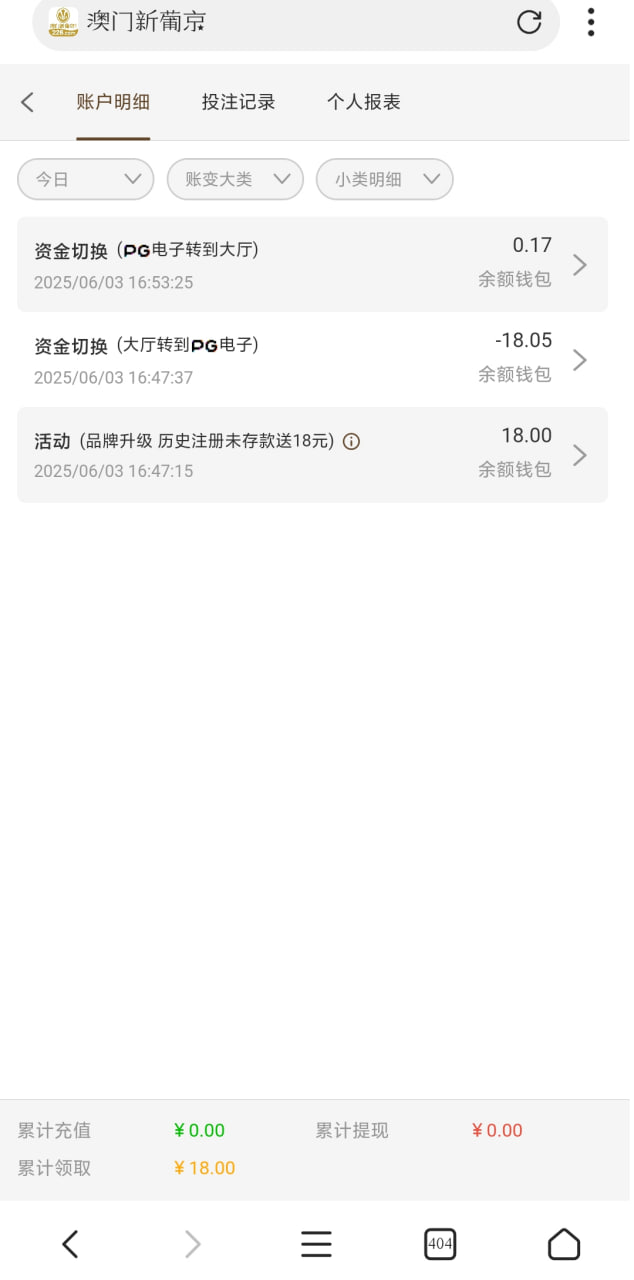Open the PG电子转到大厅 0.17 record
634x1280 pixels.
312,265
